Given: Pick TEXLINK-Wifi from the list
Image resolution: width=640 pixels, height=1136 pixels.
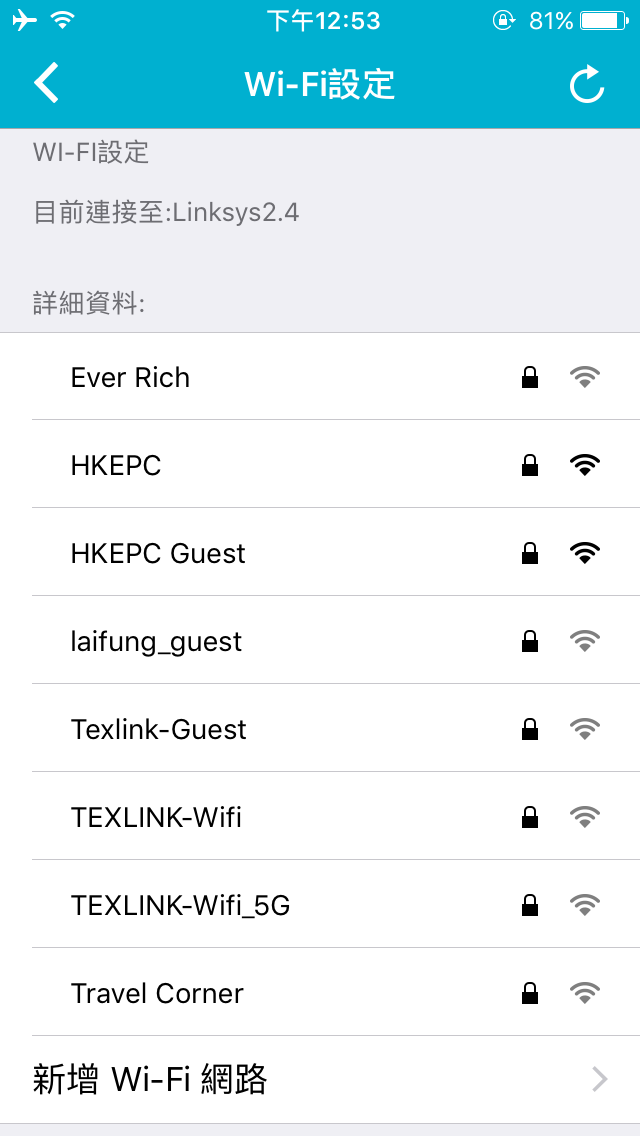Looking at the screenshot, I should point(156,817).
